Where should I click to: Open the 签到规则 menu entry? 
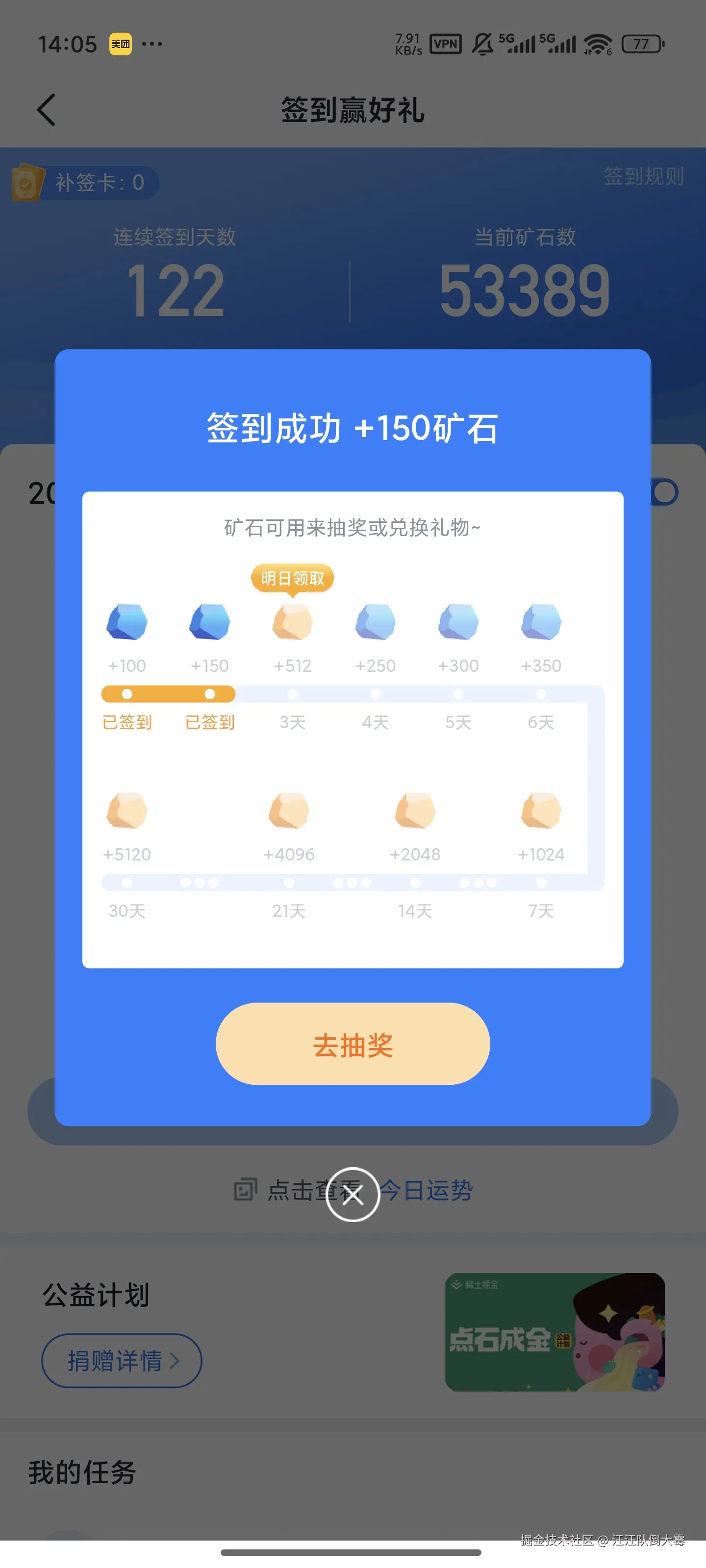644,178
